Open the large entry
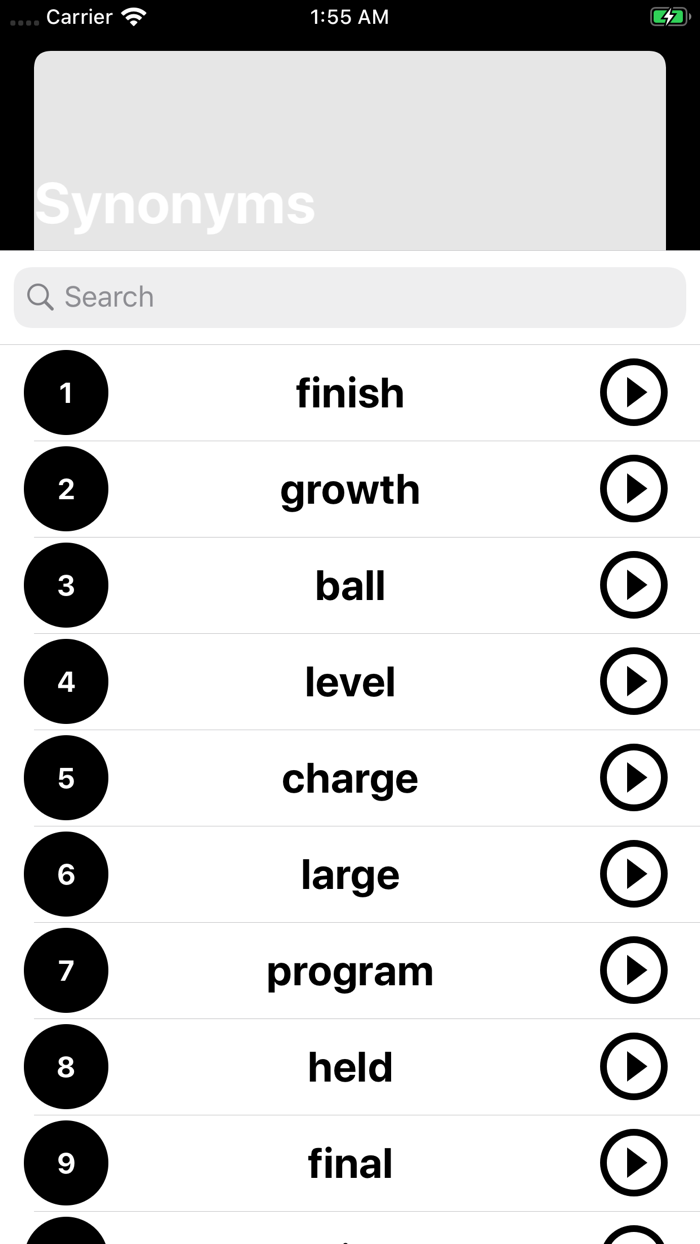The height and width of the screenshot is (1244, 700). [x=350, y=874]
